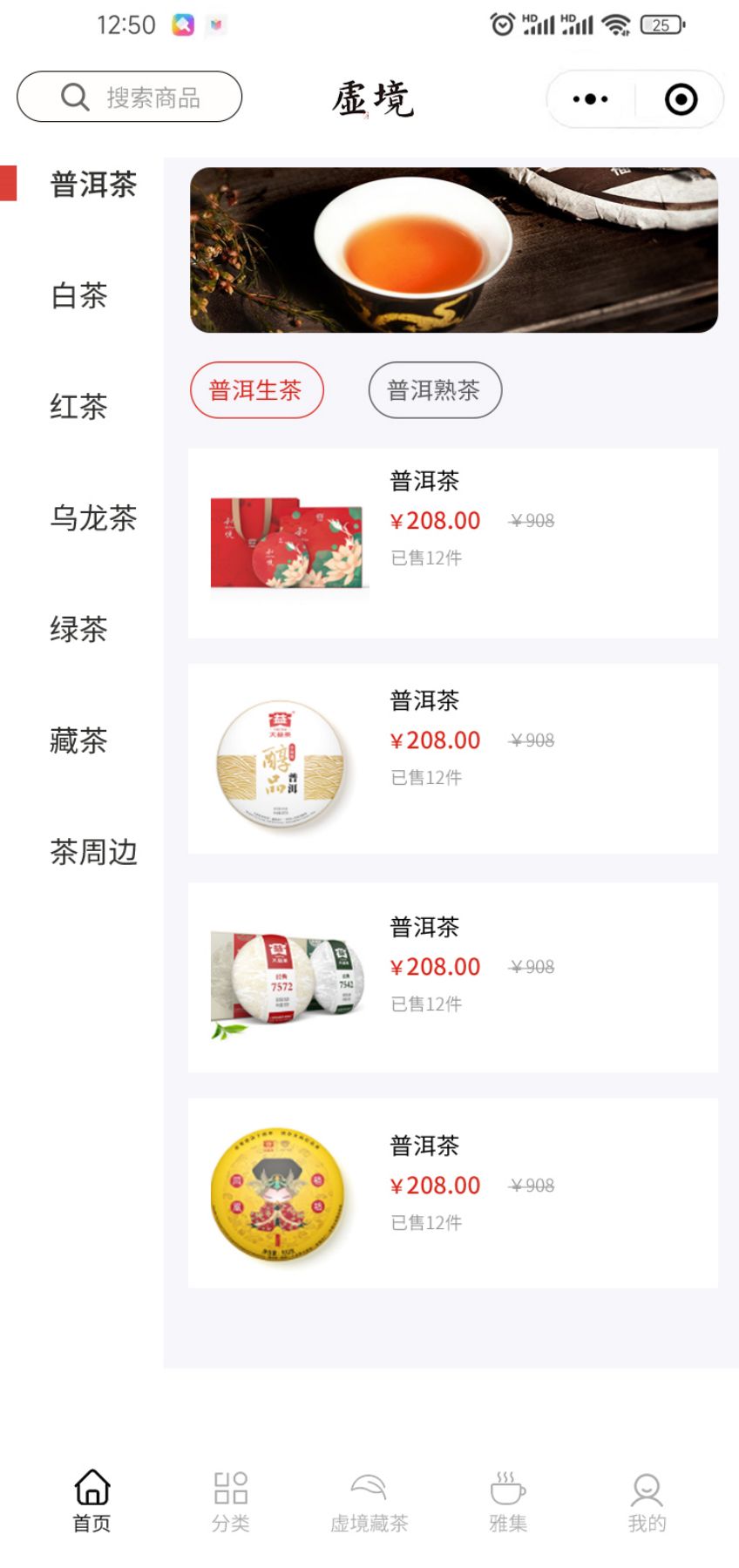Tap the 首页 home tab

pyautogui.click(x=92, y=1503)
